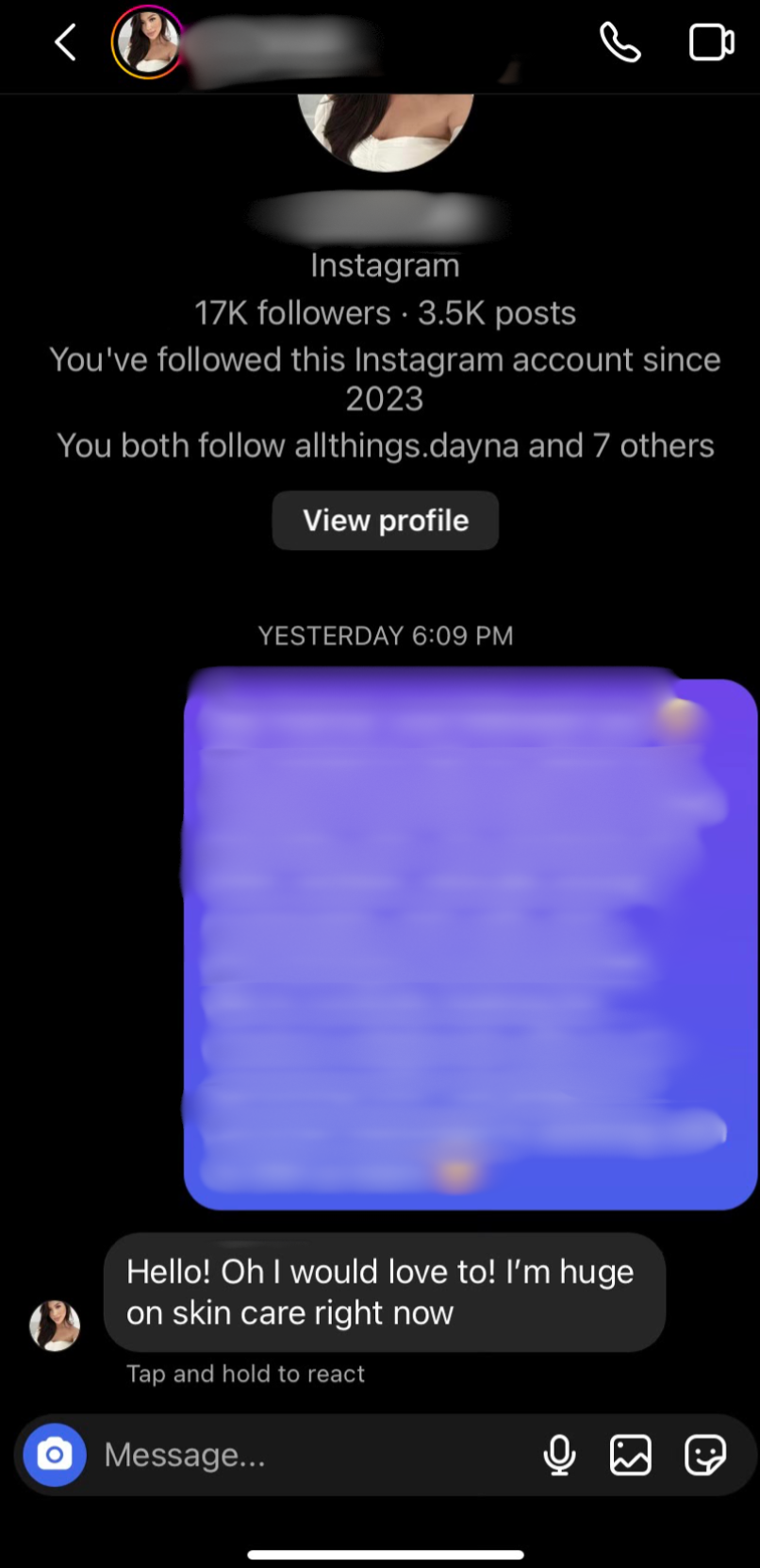
Task: Tap the View profile button
Action: point(385,521)
